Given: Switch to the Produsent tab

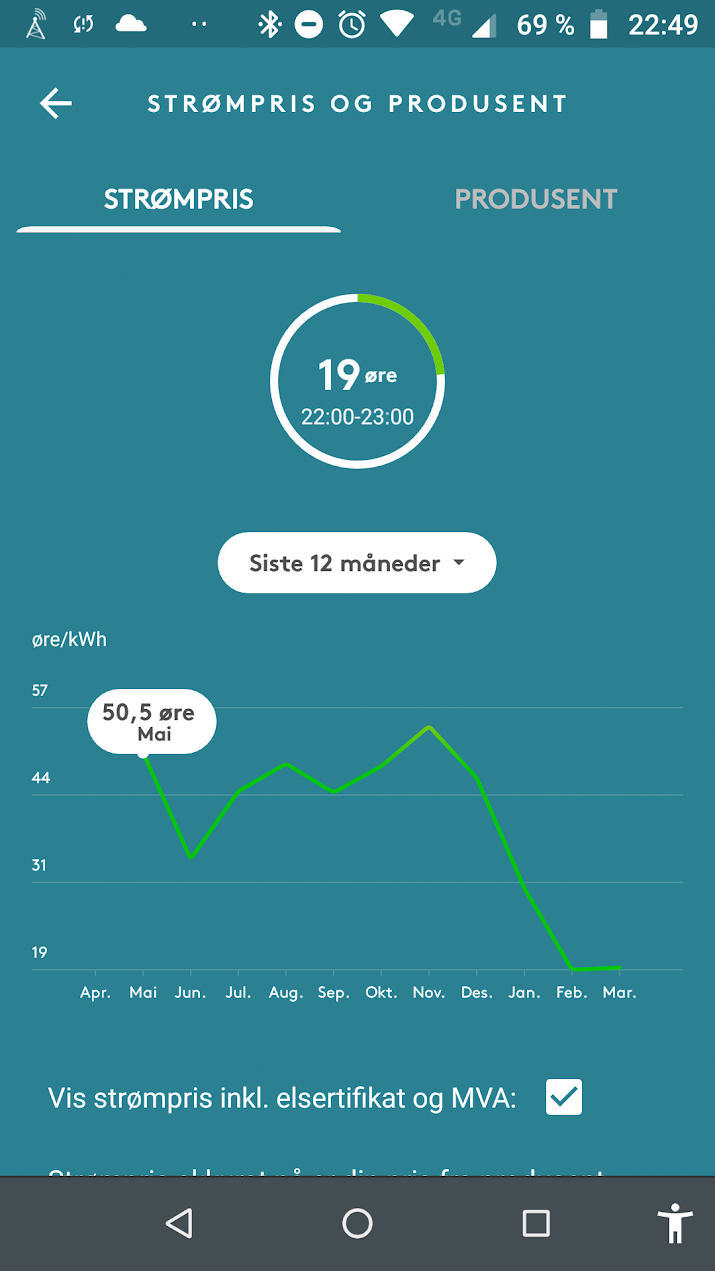Looking at the screenshot, I should (535, 199).
